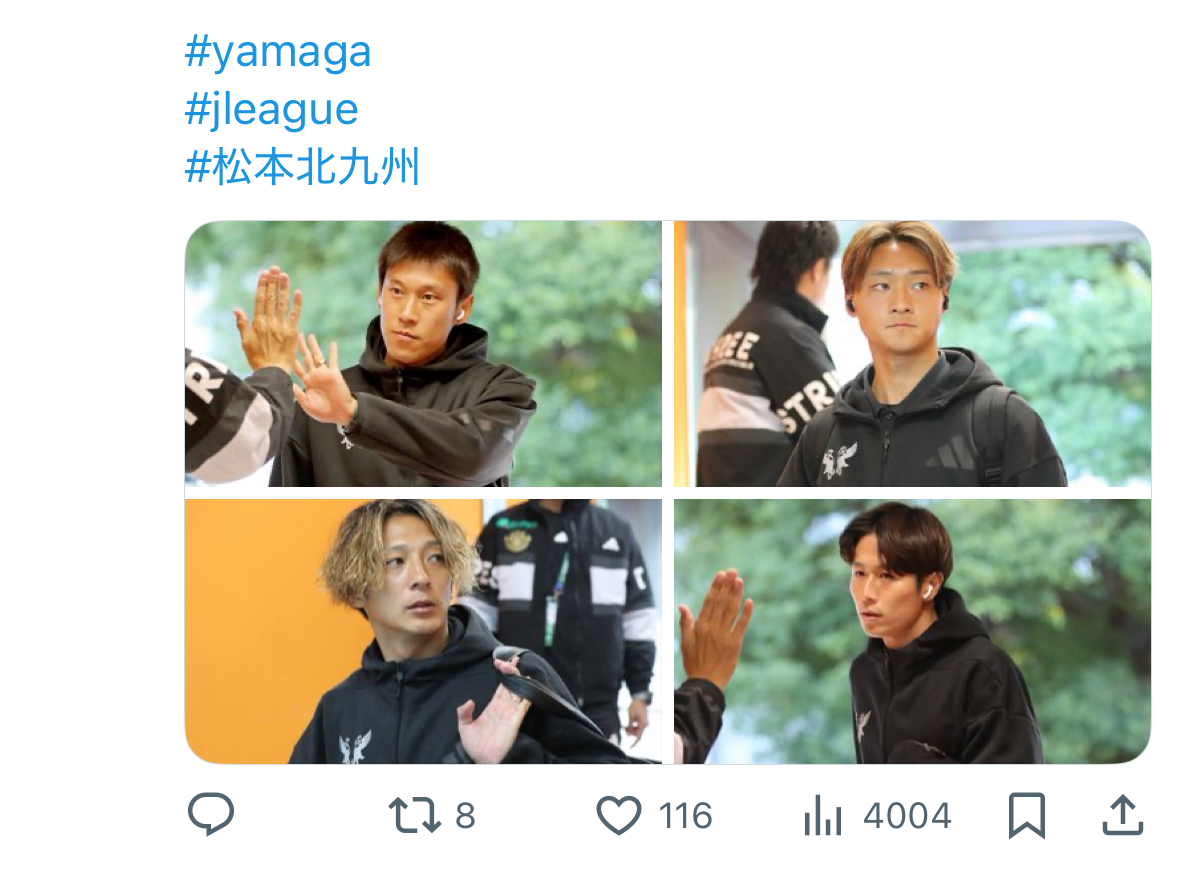Image resolution: width=1179 pixels, height=874 pixels.
Task: Open the #jleague hashtag link
Action: coord(271,109)
